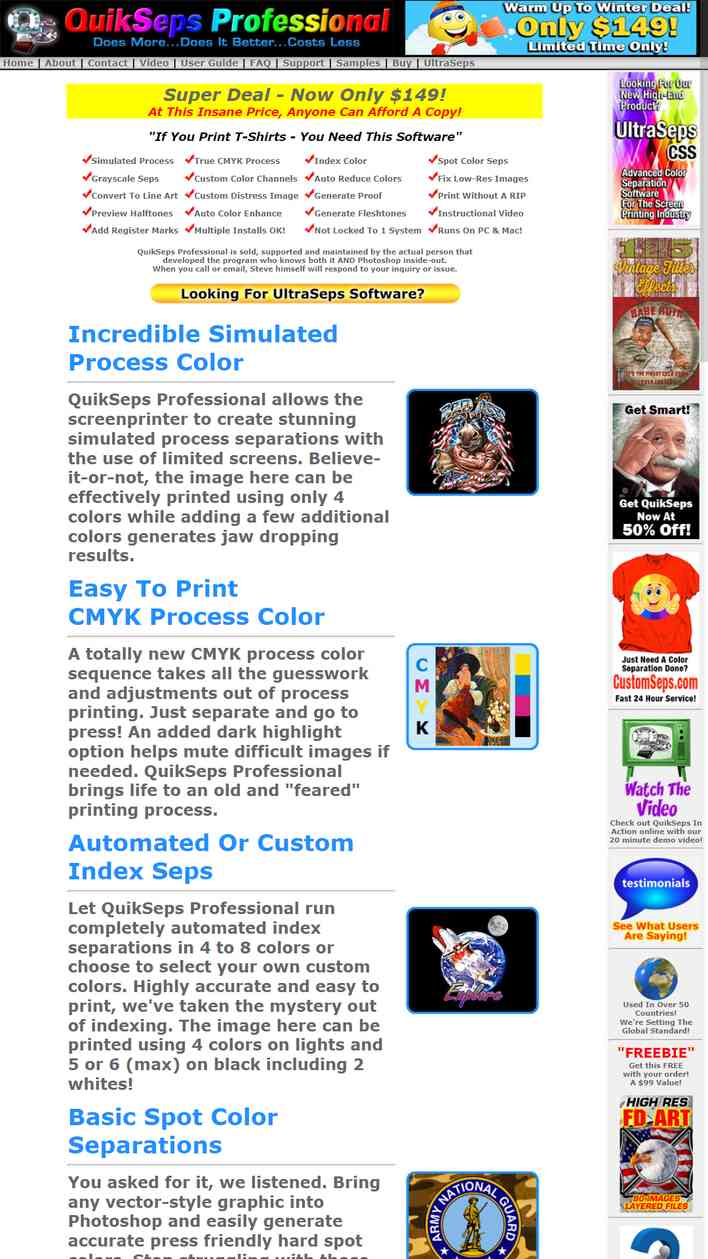Tap the Looking For UltraSeps Software button
This screenshot has height=1259, width=708.
[305, 294]
